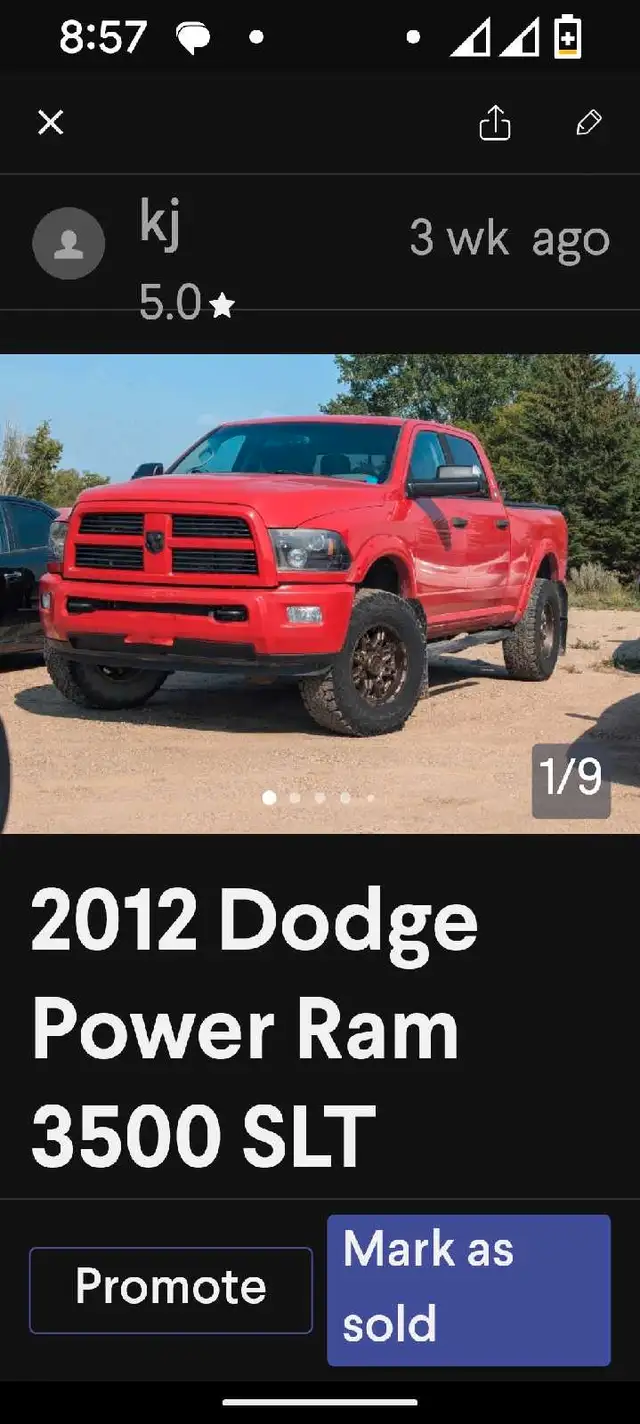Open the red Dodge Ram photo
Screen dimensions: 640x1424
(320, 594)
